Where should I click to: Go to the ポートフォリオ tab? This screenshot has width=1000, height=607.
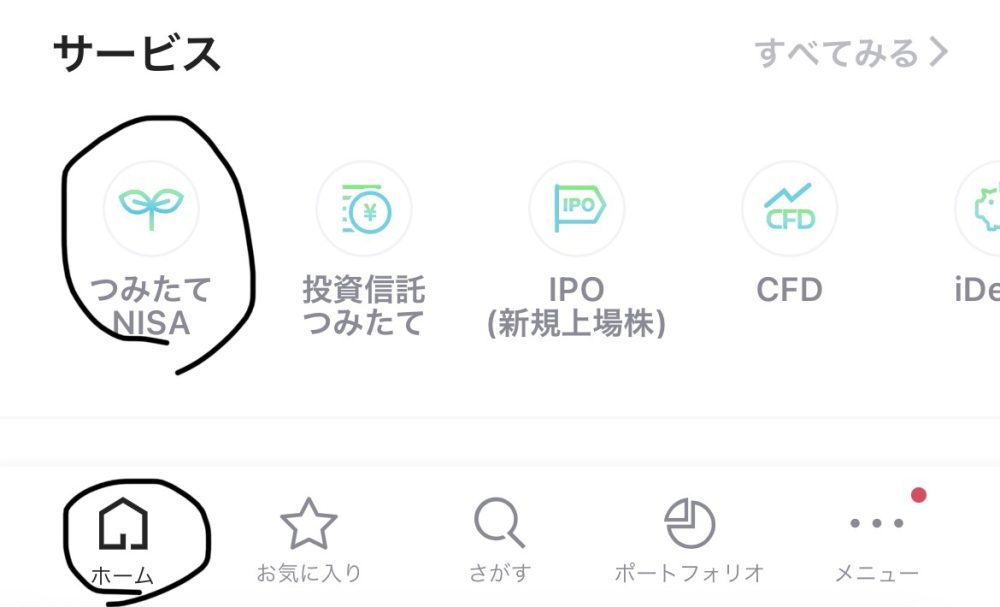coord(689,539)
